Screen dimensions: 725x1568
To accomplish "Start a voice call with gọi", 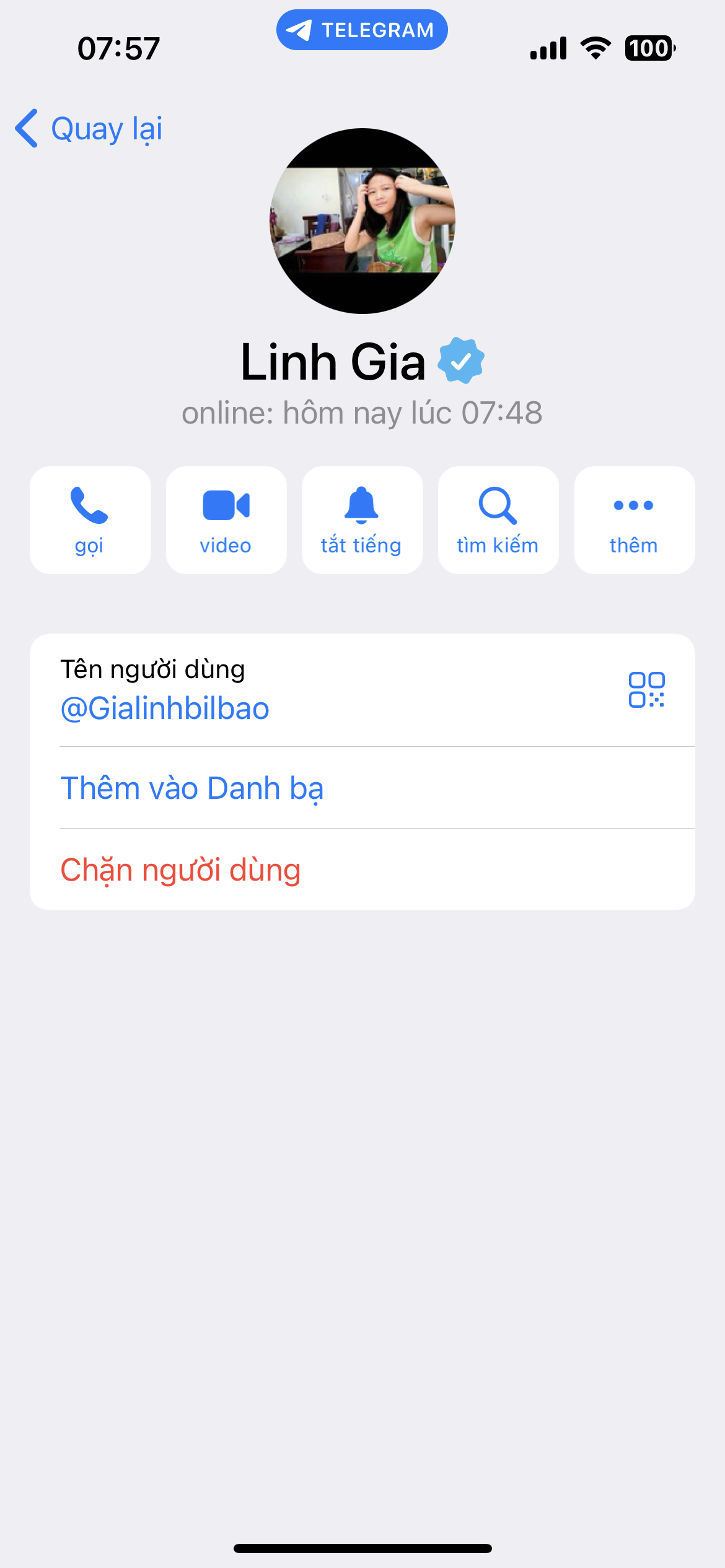I will tap(90, 520).
